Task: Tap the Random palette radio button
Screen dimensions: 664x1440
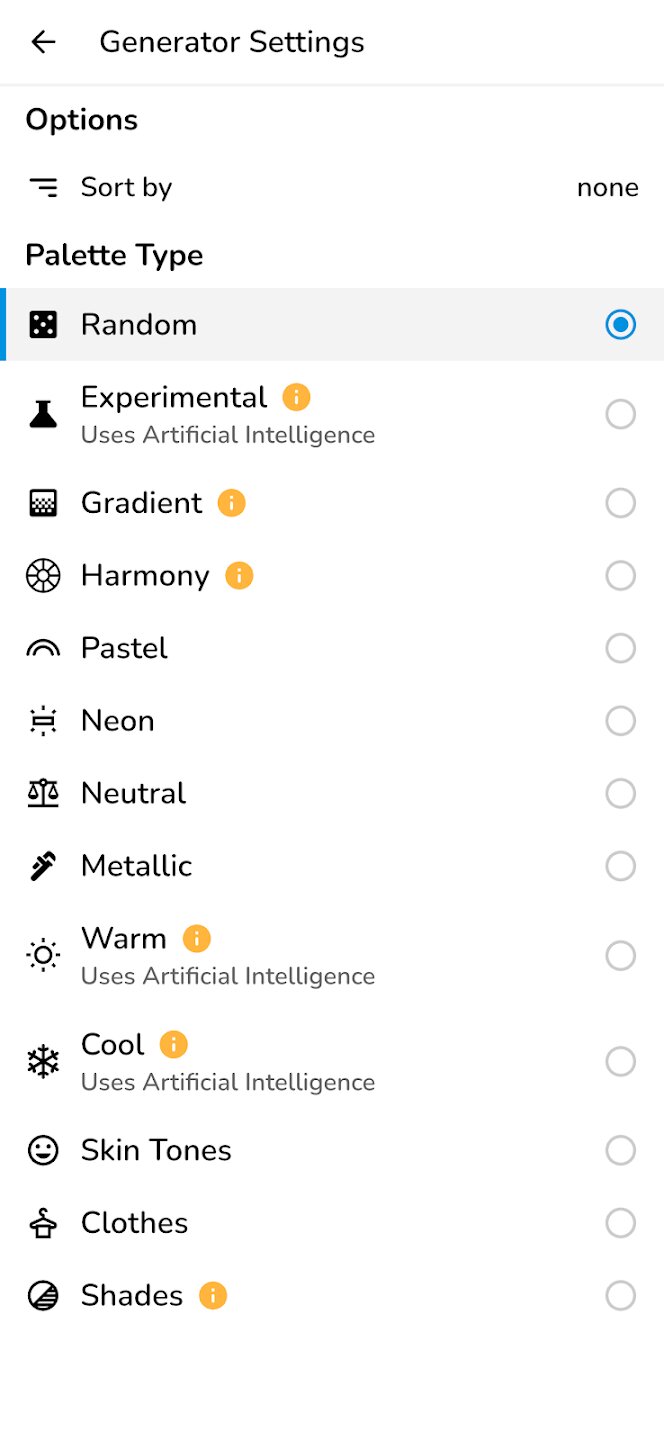Action: pos(620,325)
